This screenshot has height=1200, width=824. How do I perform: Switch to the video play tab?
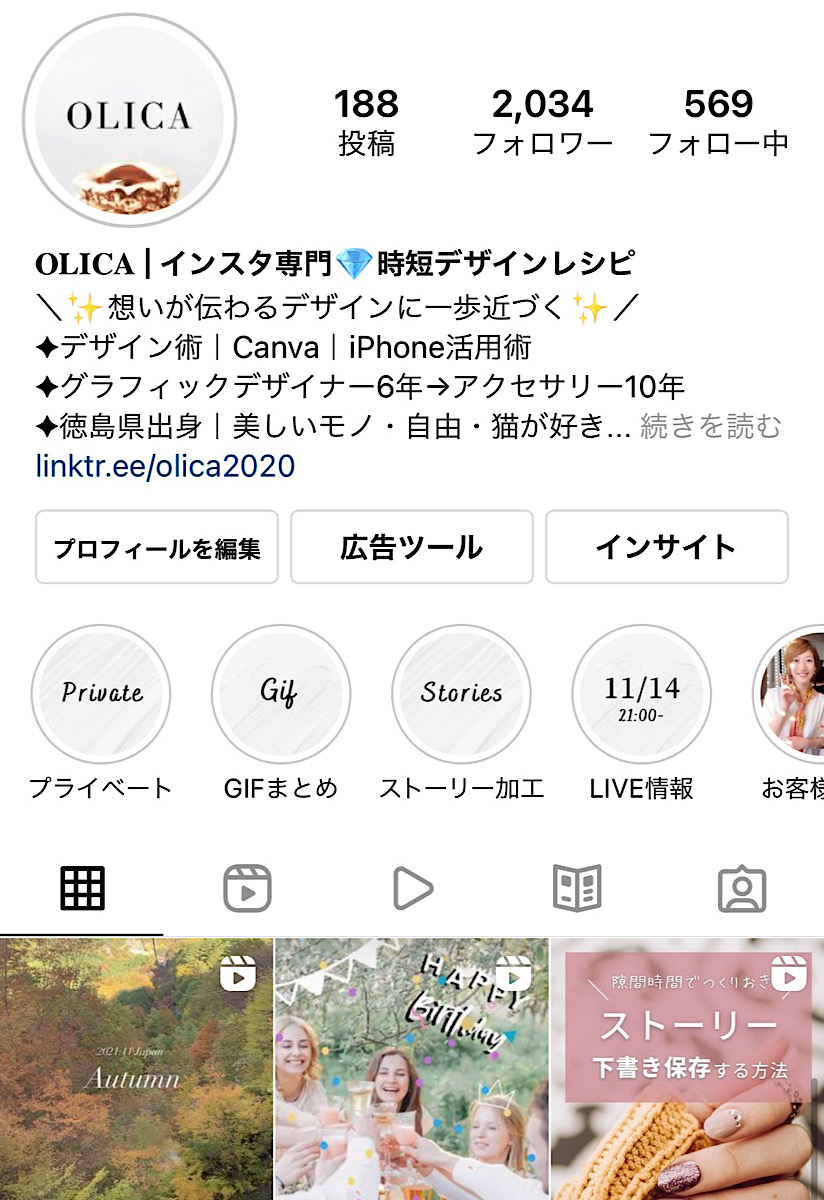tap(411, 887)
